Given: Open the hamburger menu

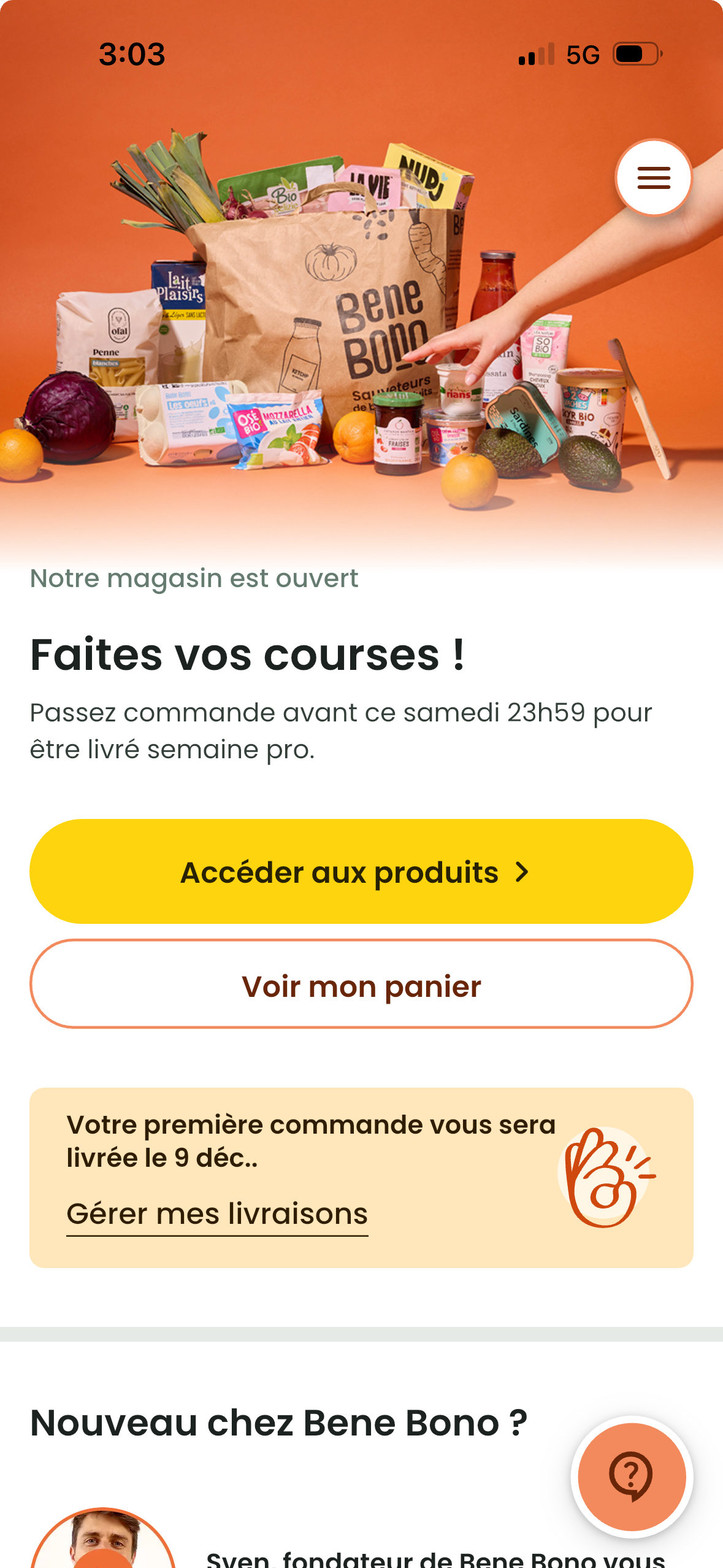Looking at the screenshot, I should [654, 178].
